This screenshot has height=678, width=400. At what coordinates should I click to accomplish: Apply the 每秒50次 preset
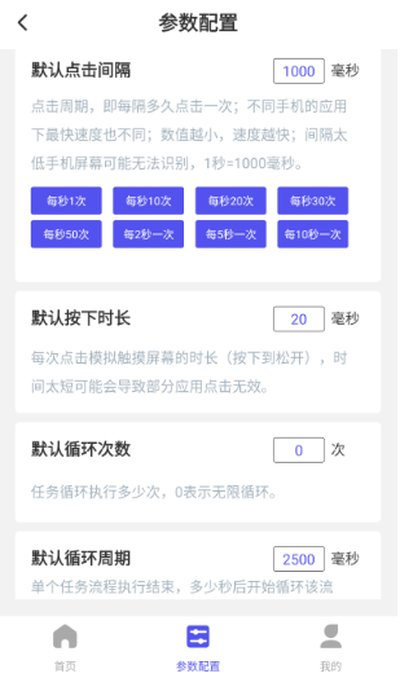coord(66,234)
